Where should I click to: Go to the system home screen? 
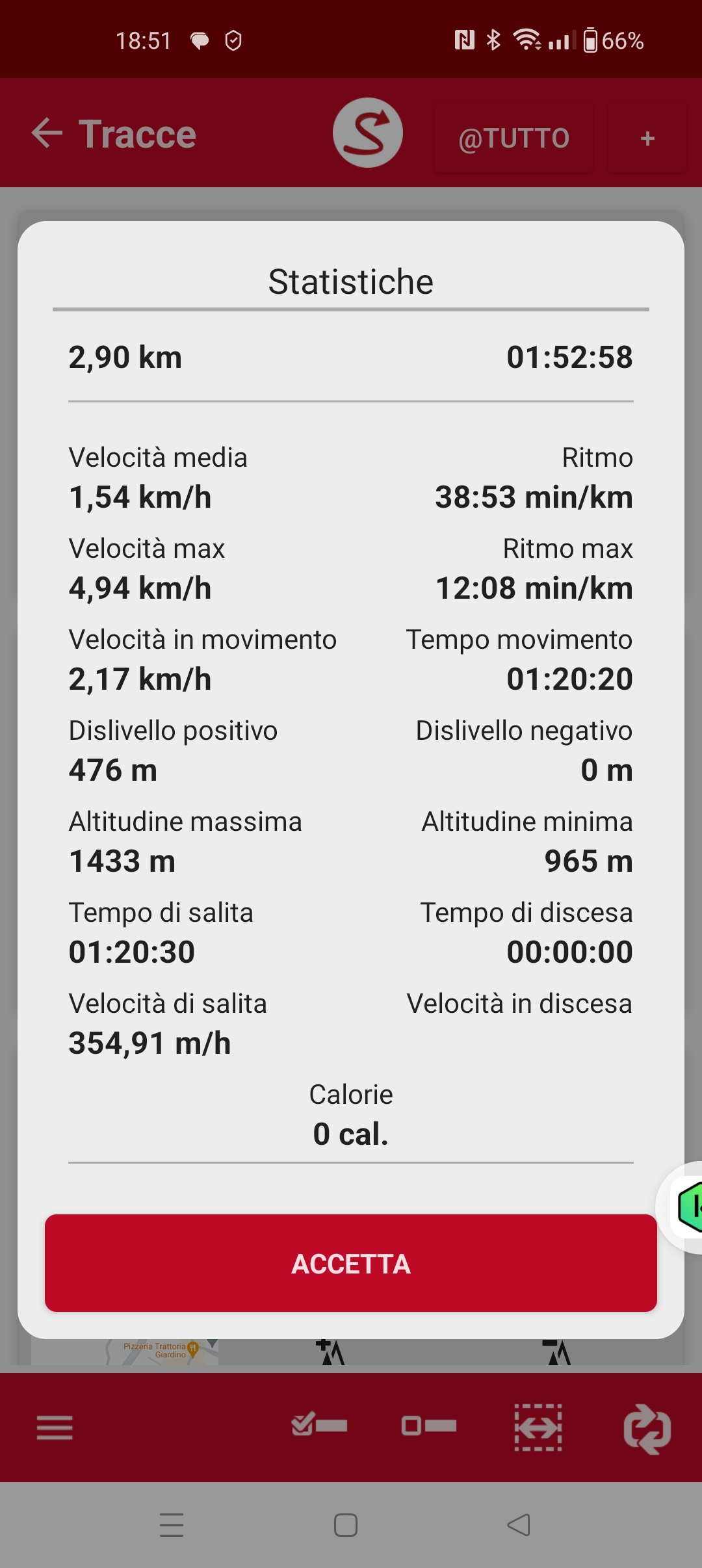click(346, 1525)
